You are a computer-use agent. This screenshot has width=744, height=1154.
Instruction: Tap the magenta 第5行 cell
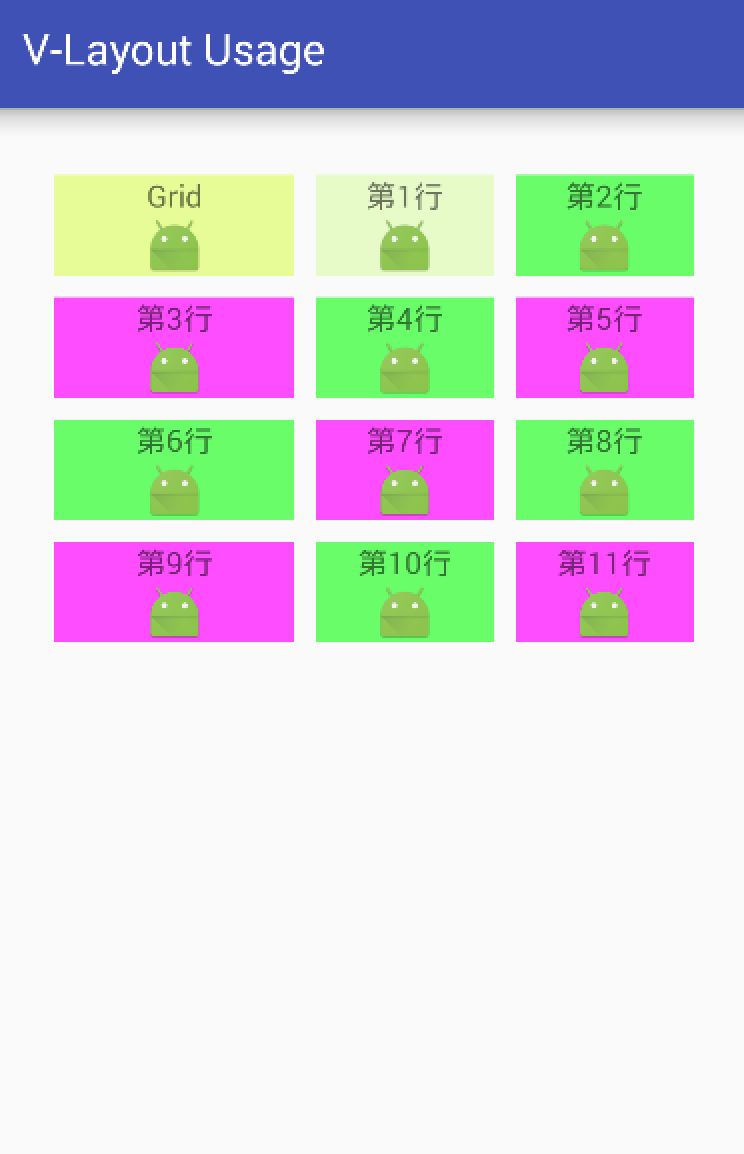pos(604,347)
